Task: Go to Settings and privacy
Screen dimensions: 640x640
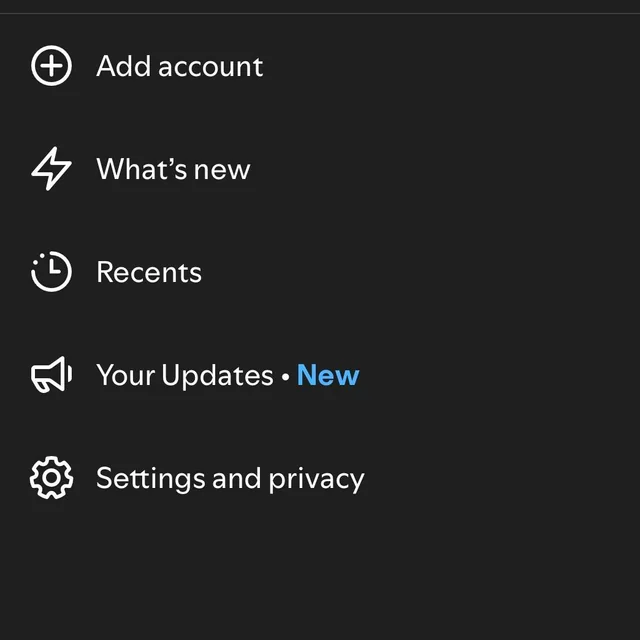Action: point(229,479)
